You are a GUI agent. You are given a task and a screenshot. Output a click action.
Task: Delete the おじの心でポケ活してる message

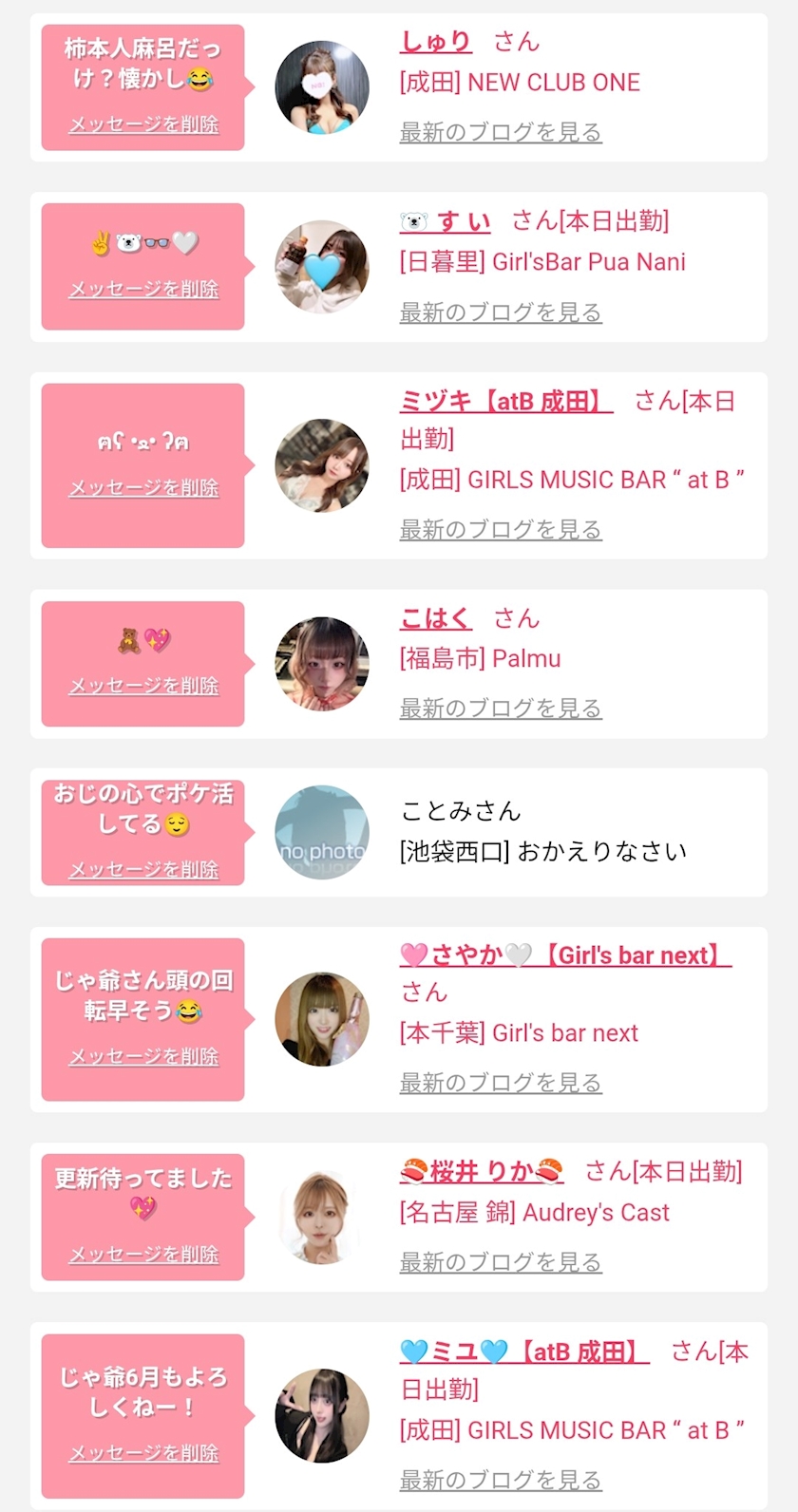coord(143,869)
